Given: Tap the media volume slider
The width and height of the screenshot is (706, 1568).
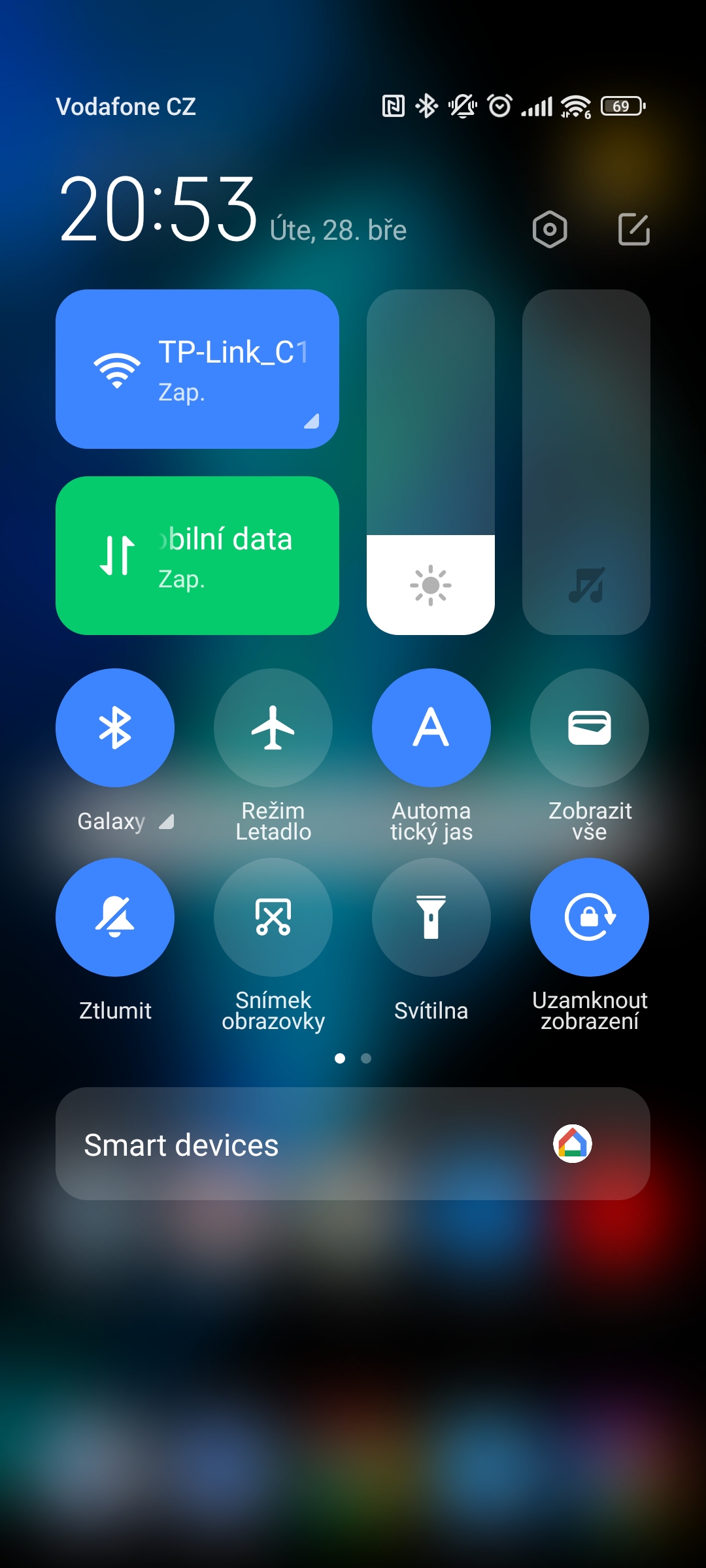Looking at the screenshot, I should (586, 461).
